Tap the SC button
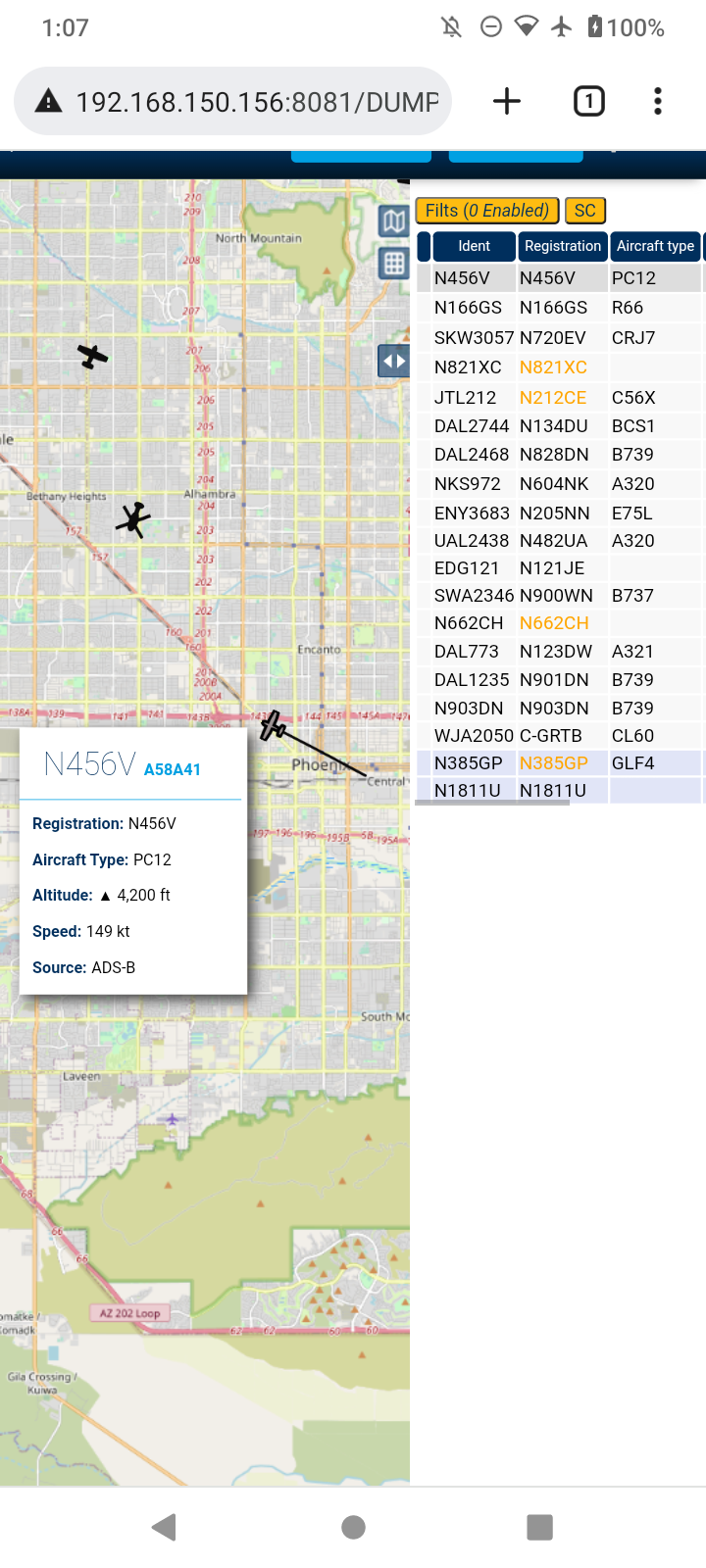 click(x=585, y=211)
